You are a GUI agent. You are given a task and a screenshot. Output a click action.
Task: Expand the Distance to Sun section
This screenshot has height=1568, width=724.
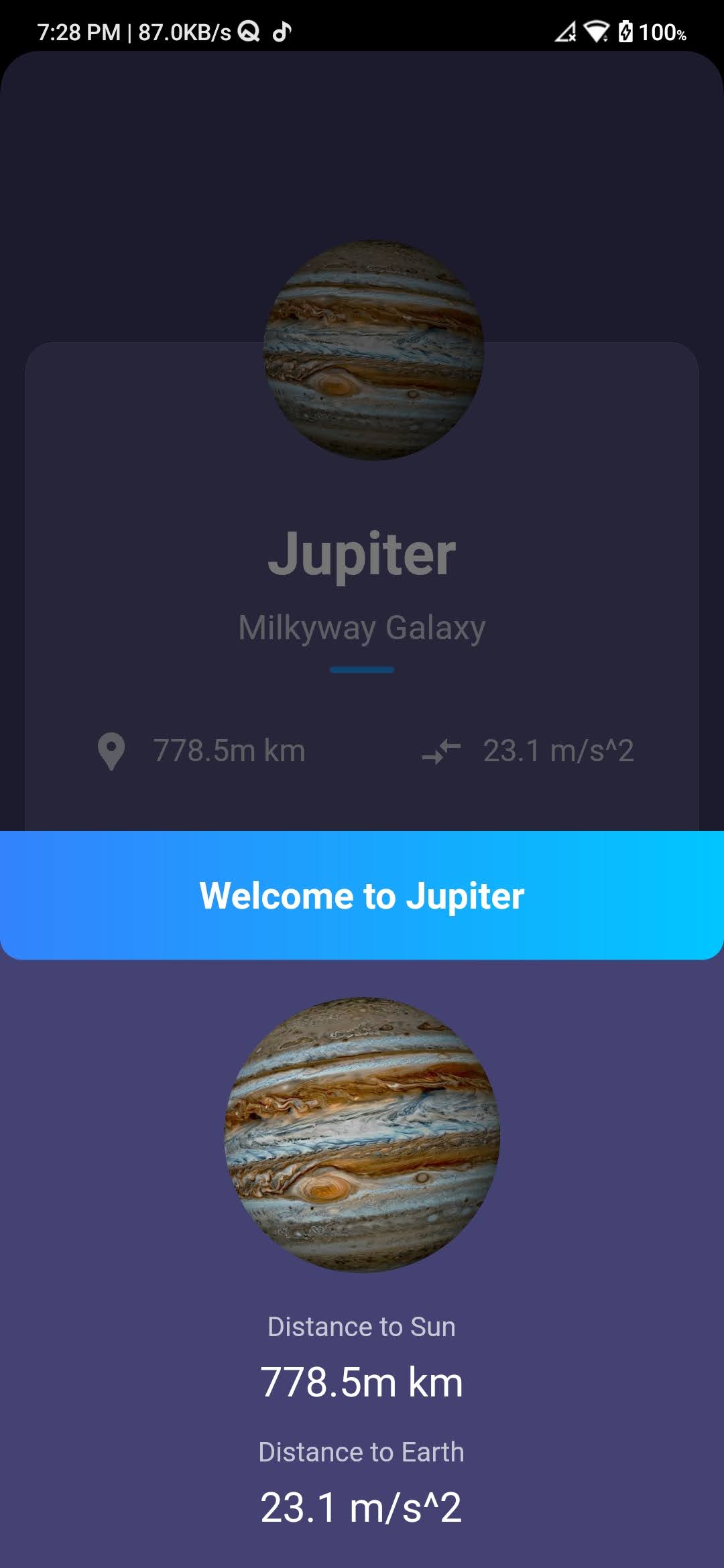click(x=361, y=1325)
